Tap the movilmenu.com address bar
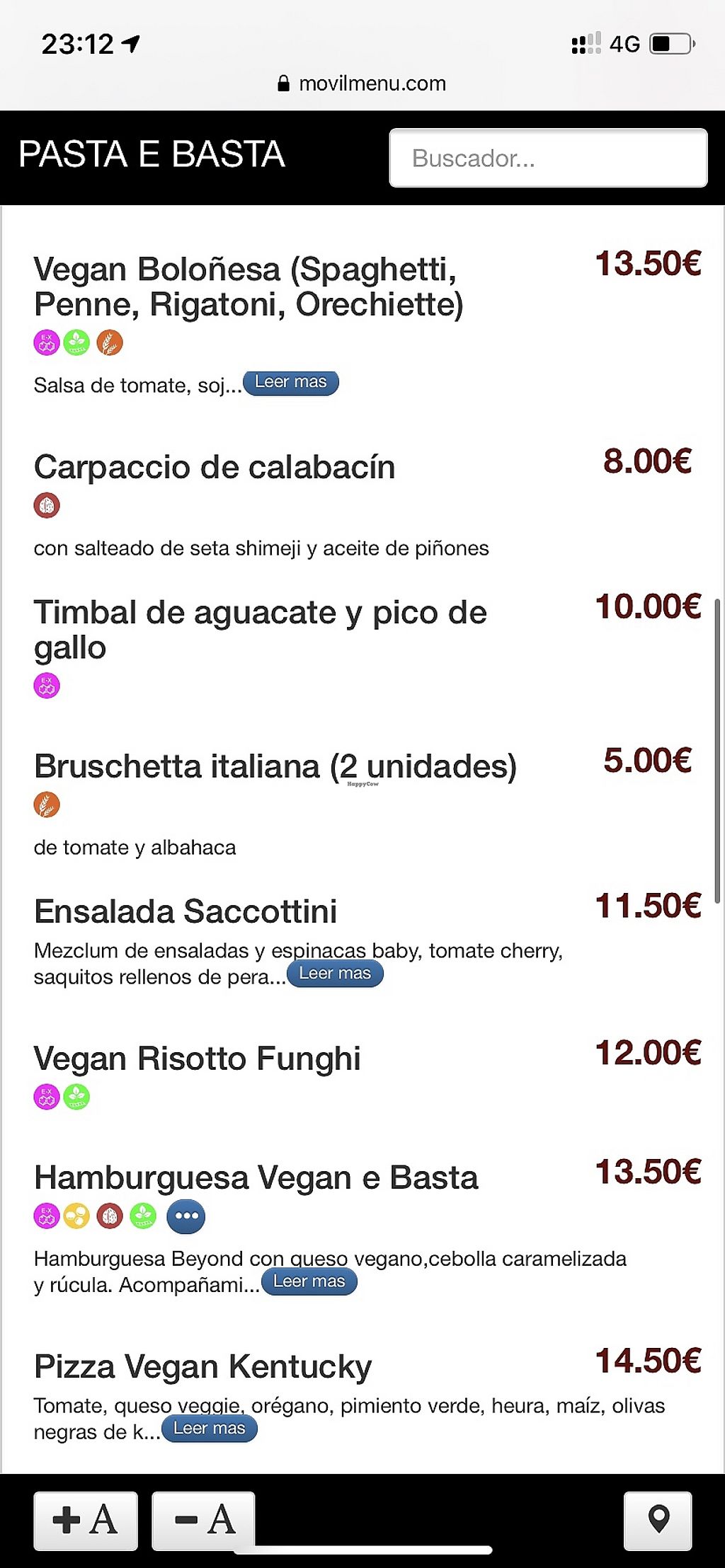The image size is (725, 1568). tap(362, 83)
